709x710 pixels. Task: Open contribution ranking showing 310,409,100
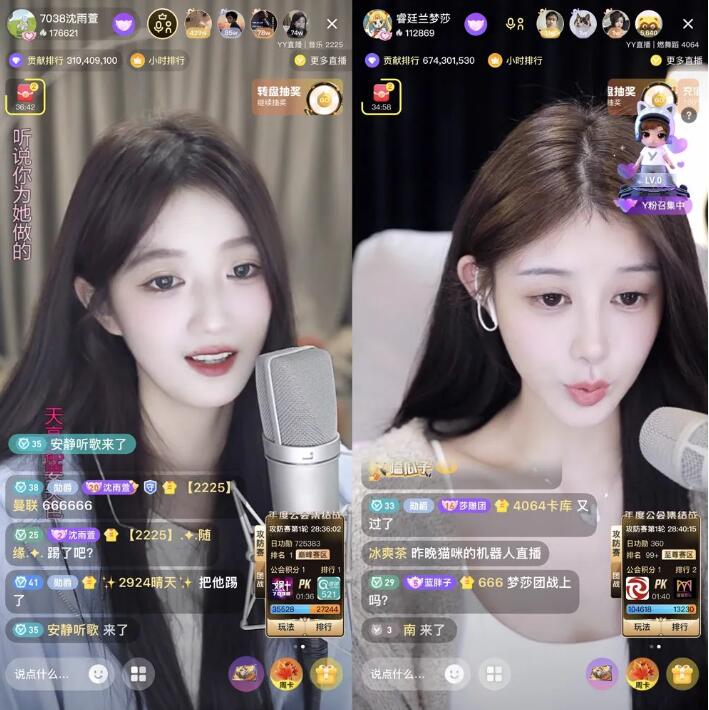tap(64, 61)
